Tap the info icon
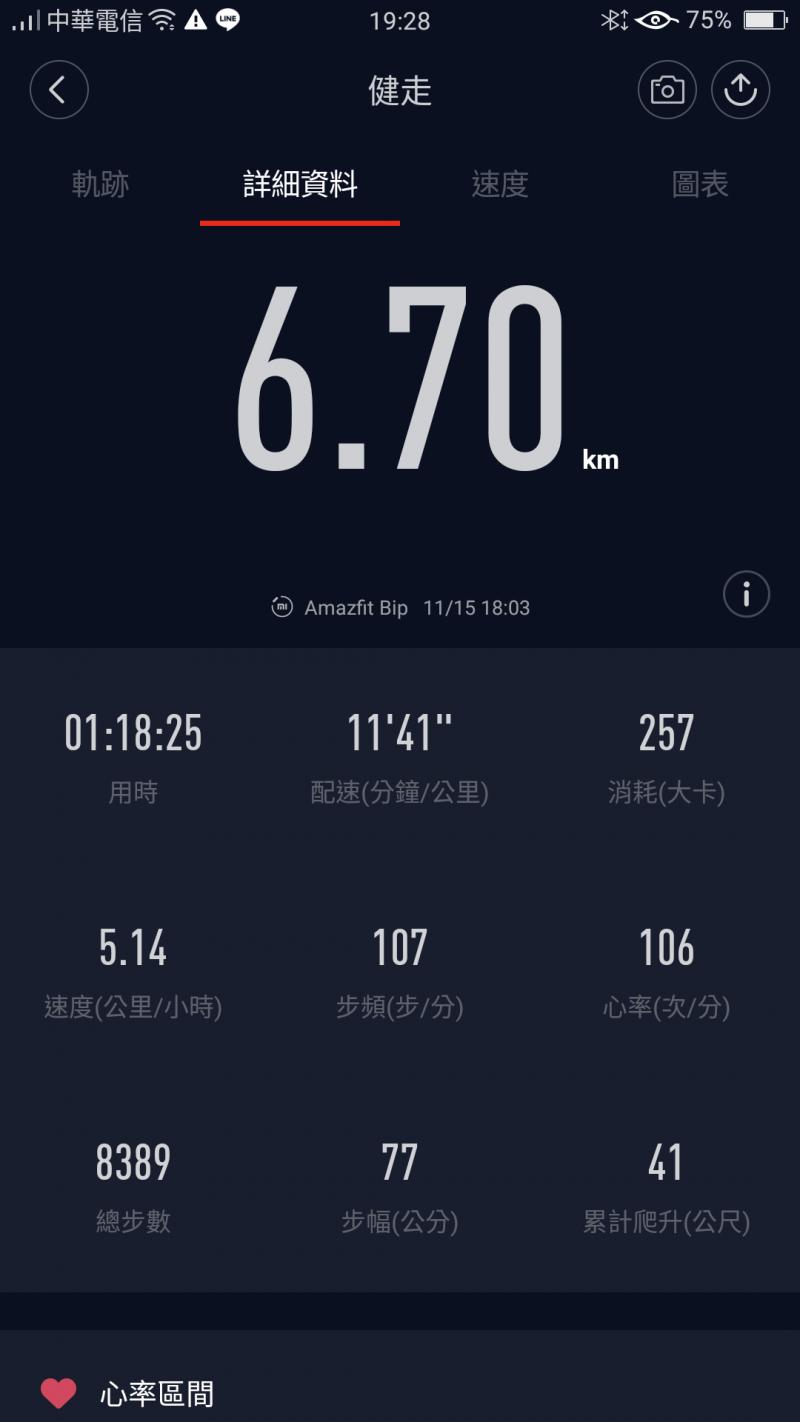Viewport: 800px width, 1422px height. click(x=746, y=594)
